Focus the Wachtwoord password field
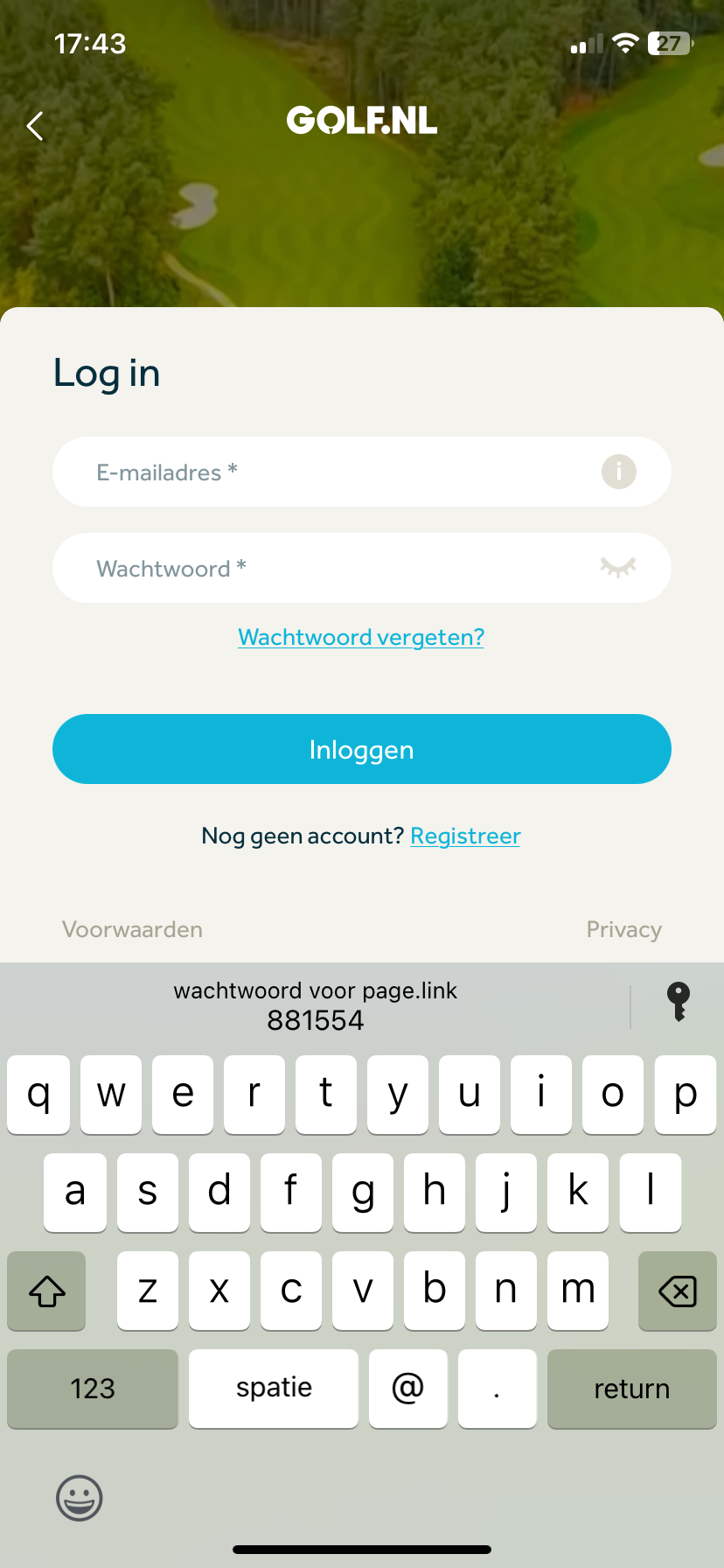 pyautogui.click(x=332, y=569)
